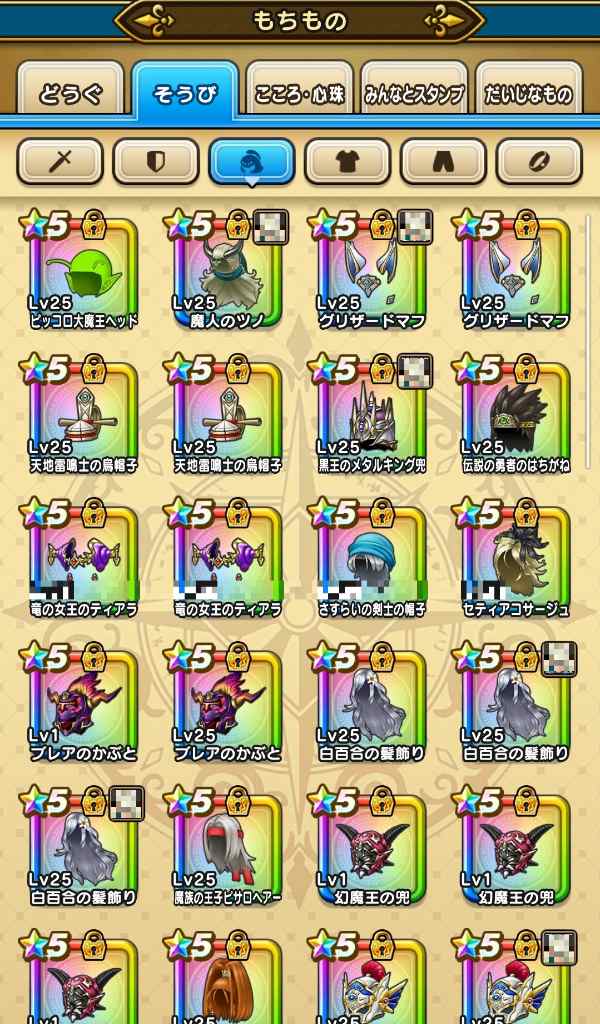Filter equipment by weapon sword icon
Image resolution: width=600 pixels, height=1024 pixels.
(60, 160)
